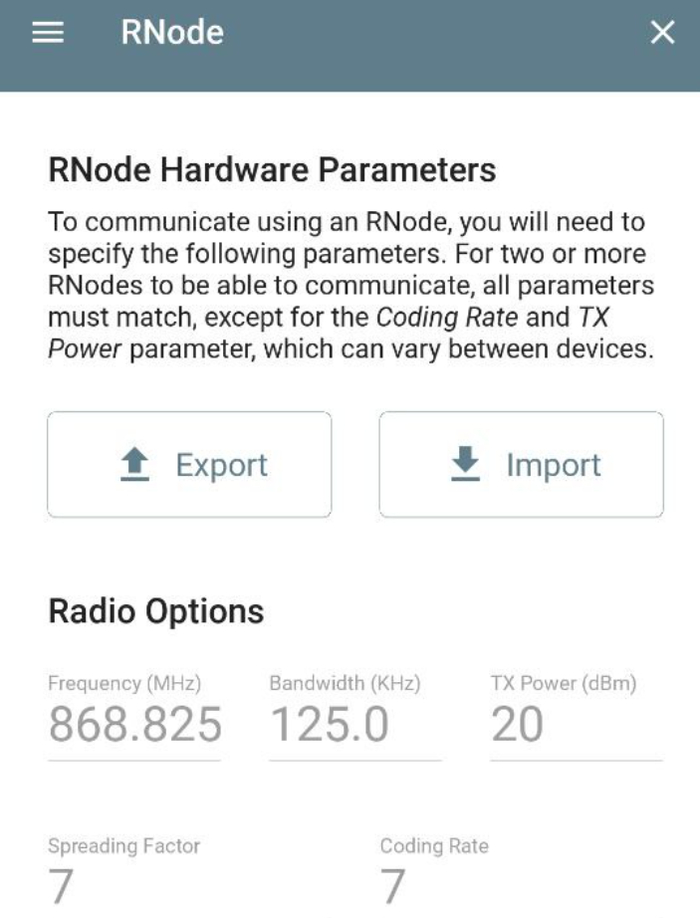Viewport: 700px width, 918px height.
Task: Edit the Bandwidth (KHz) field
Action: (x=354, y=725)
